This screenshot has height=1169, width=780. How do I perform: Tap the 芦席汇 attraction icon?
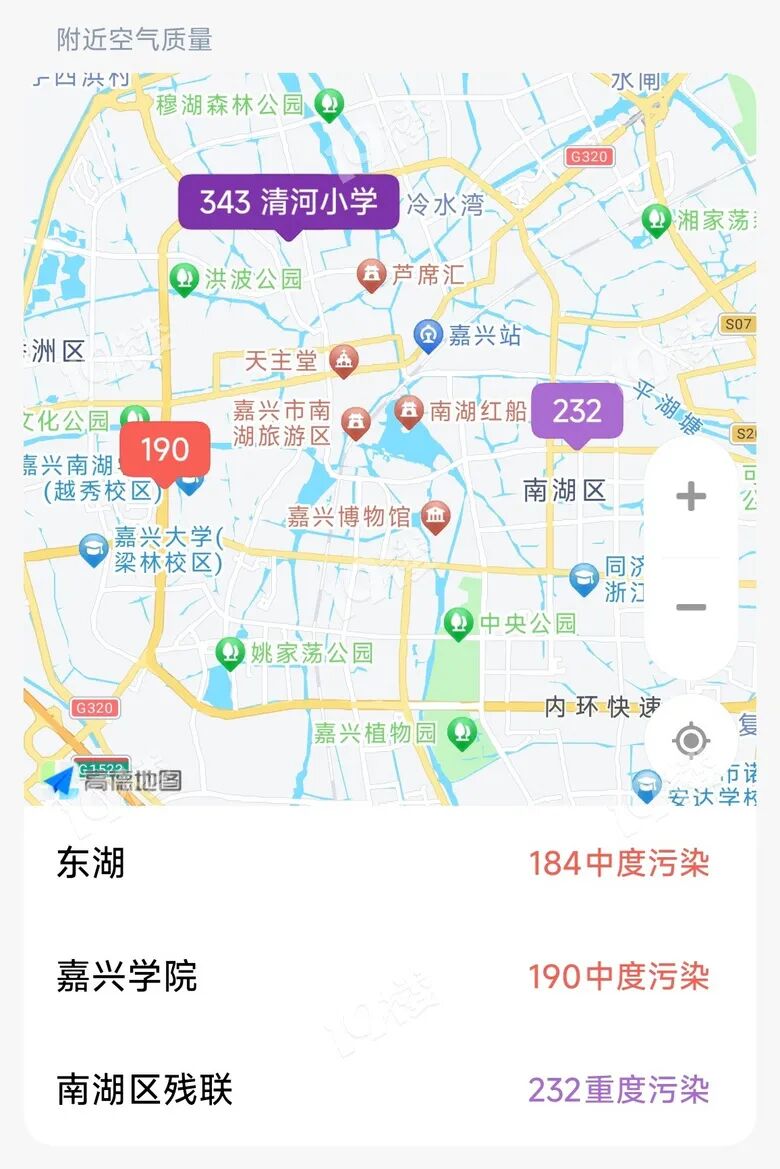click(x=371, y=272)
